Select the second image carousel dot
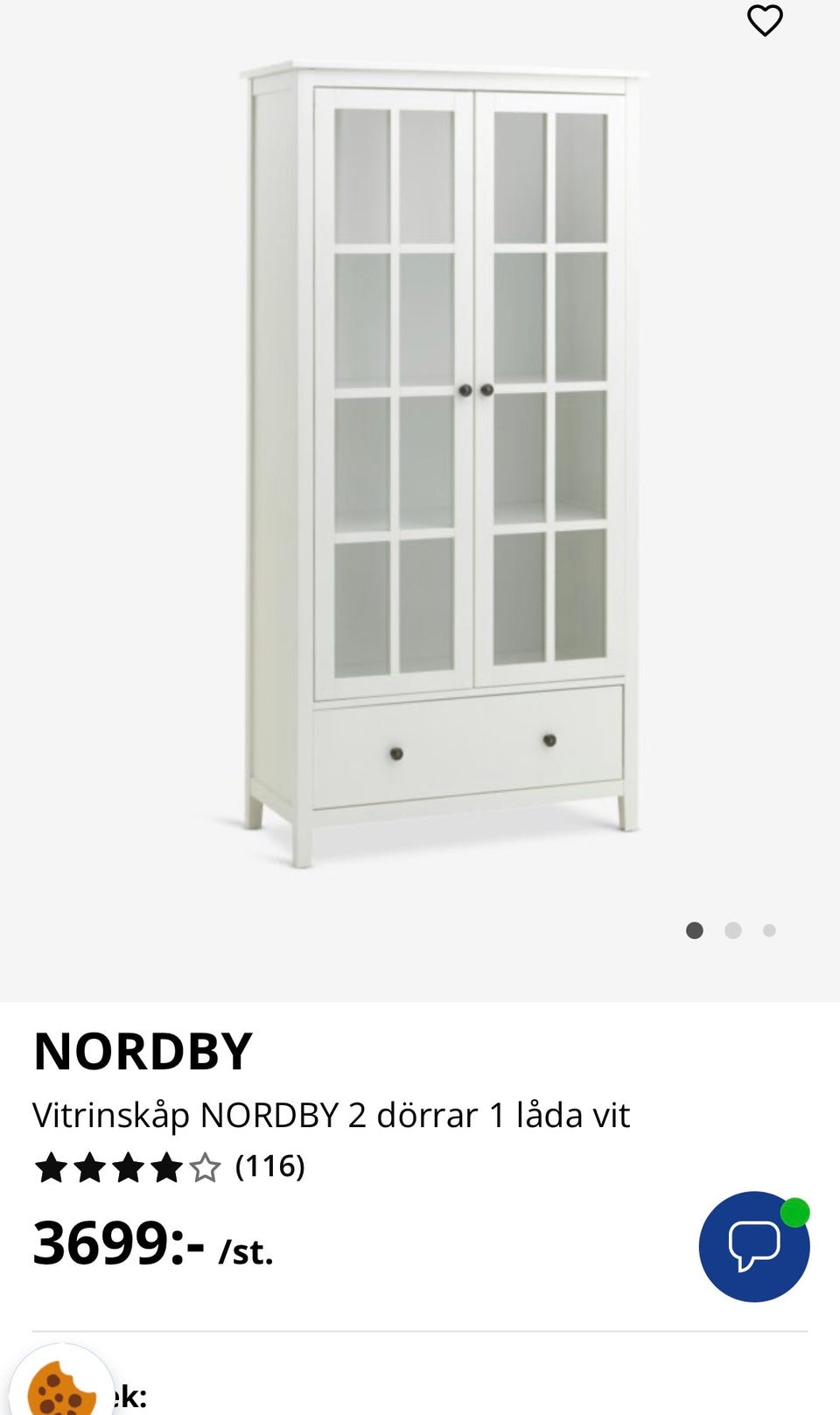This screenshot has height=1415, width=840. coord(731,930)
